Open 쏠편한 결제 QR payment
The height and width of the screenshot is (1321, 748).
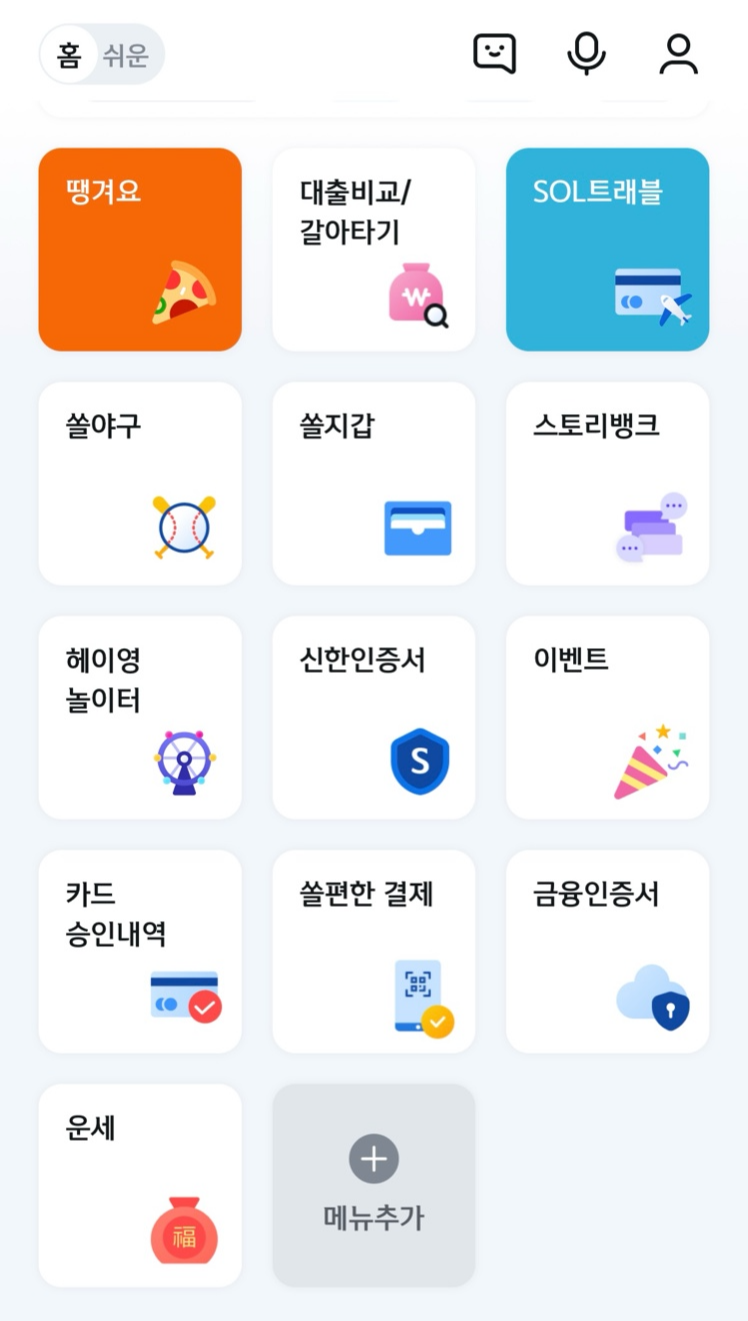(373, 950)
